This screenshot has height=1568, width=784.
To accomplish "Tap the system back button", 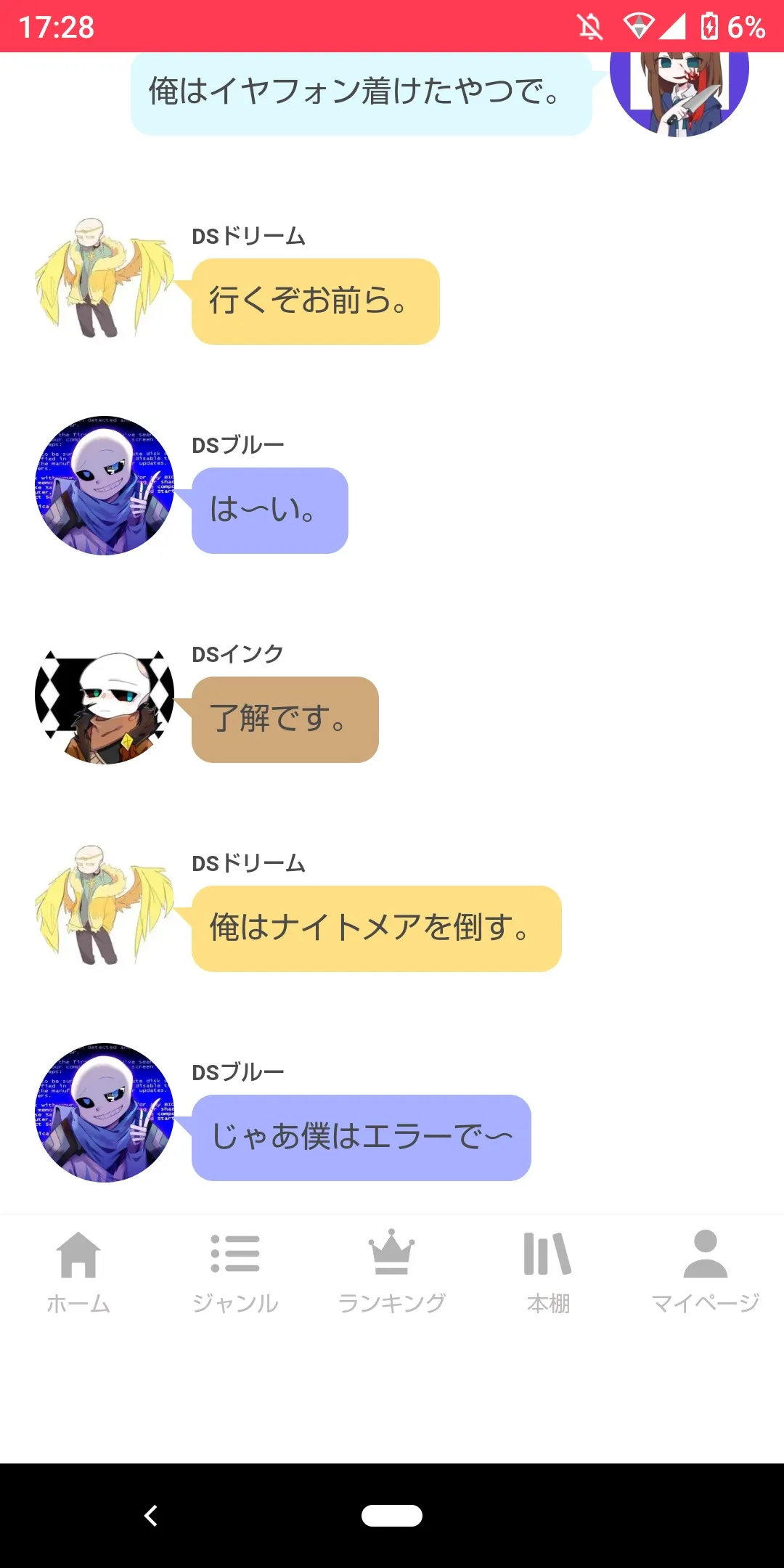I will point(151,1516).
